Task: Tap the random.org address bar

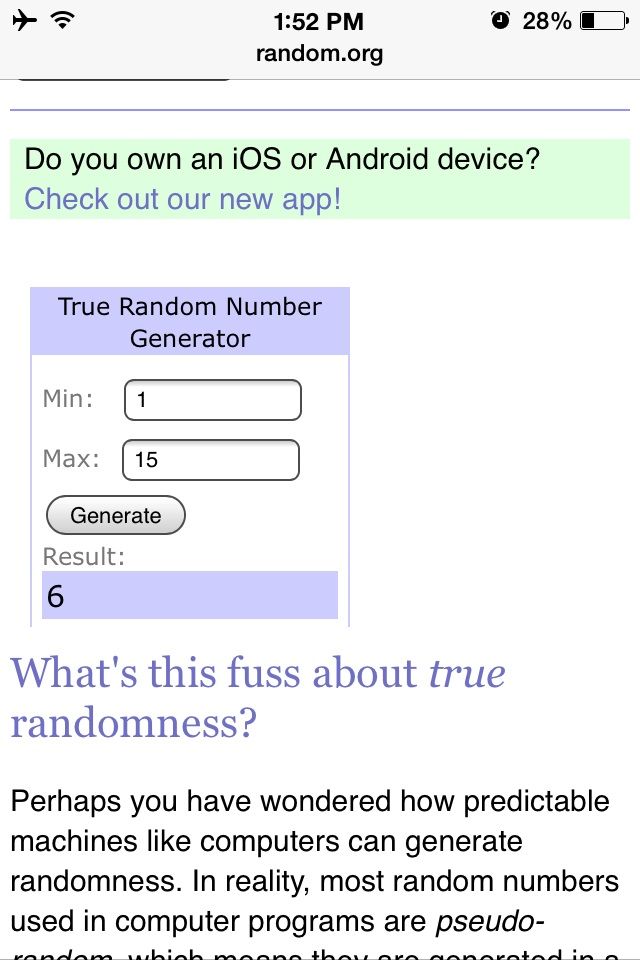Action: click(319, 54)
